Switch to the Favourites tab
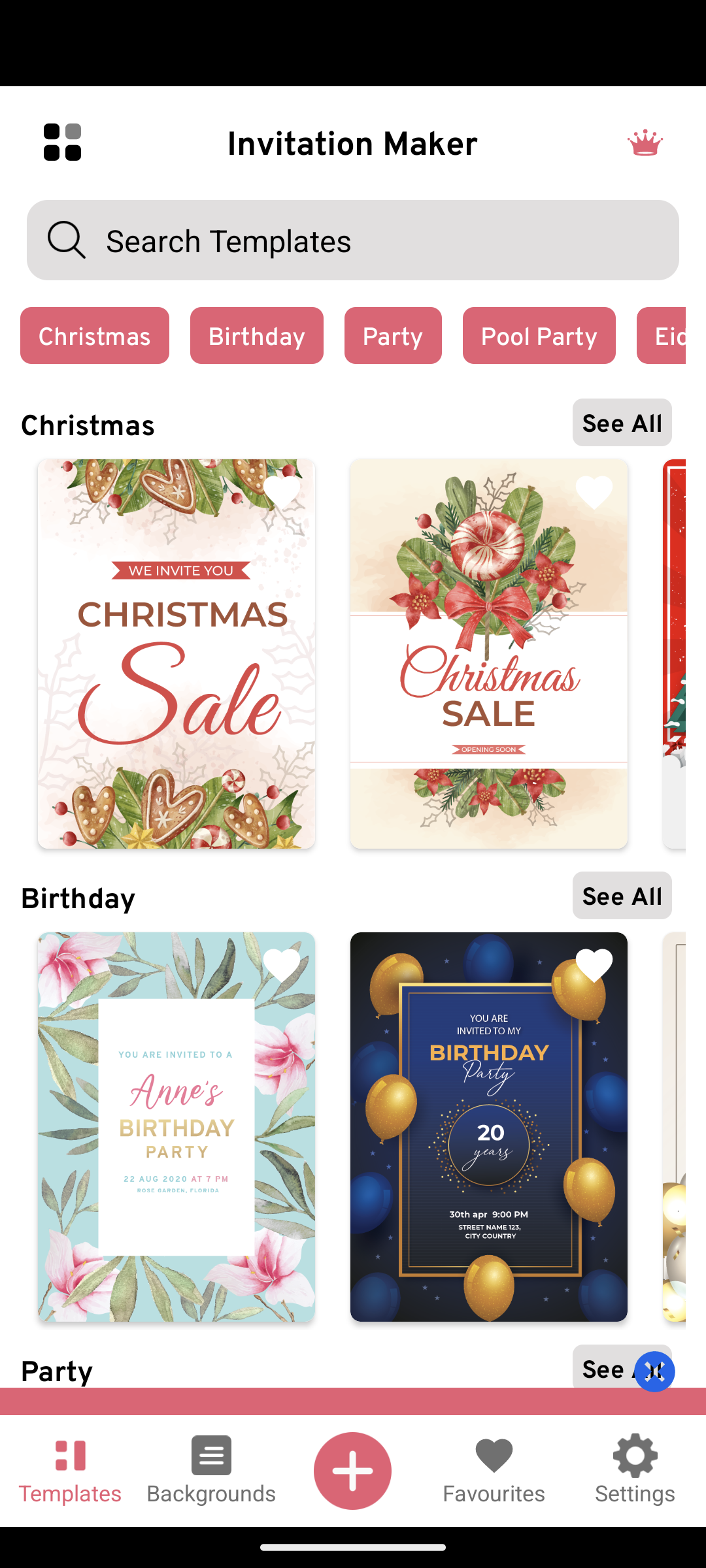This screenshot has height=1568, width=706. [x=494, y=1470]
